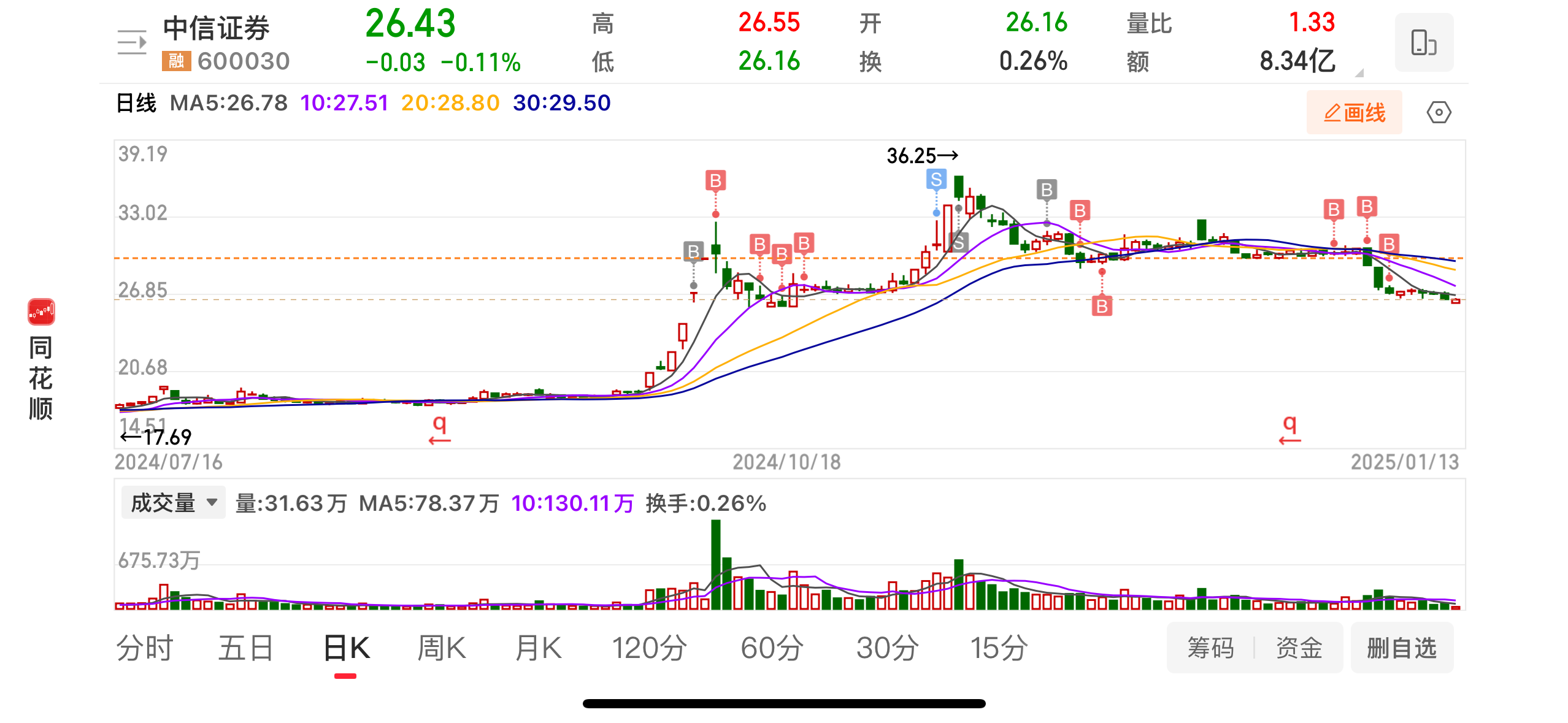Screen dimensions: 1568x723
Task: Show the 月K chart
Action: (538, 648)
